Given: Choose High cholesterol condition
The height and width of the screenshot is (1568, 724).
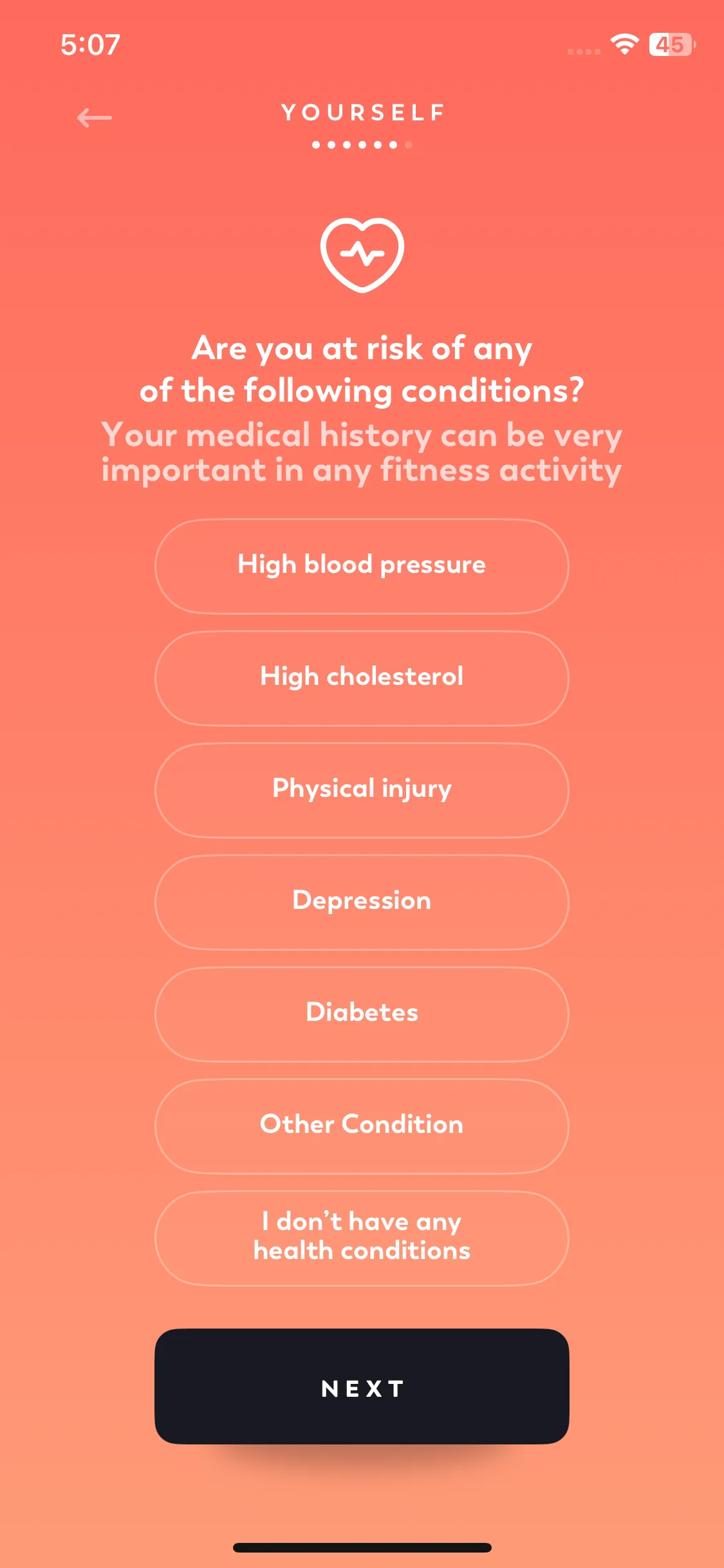Looking at the screenshot, I should point(362,678).
